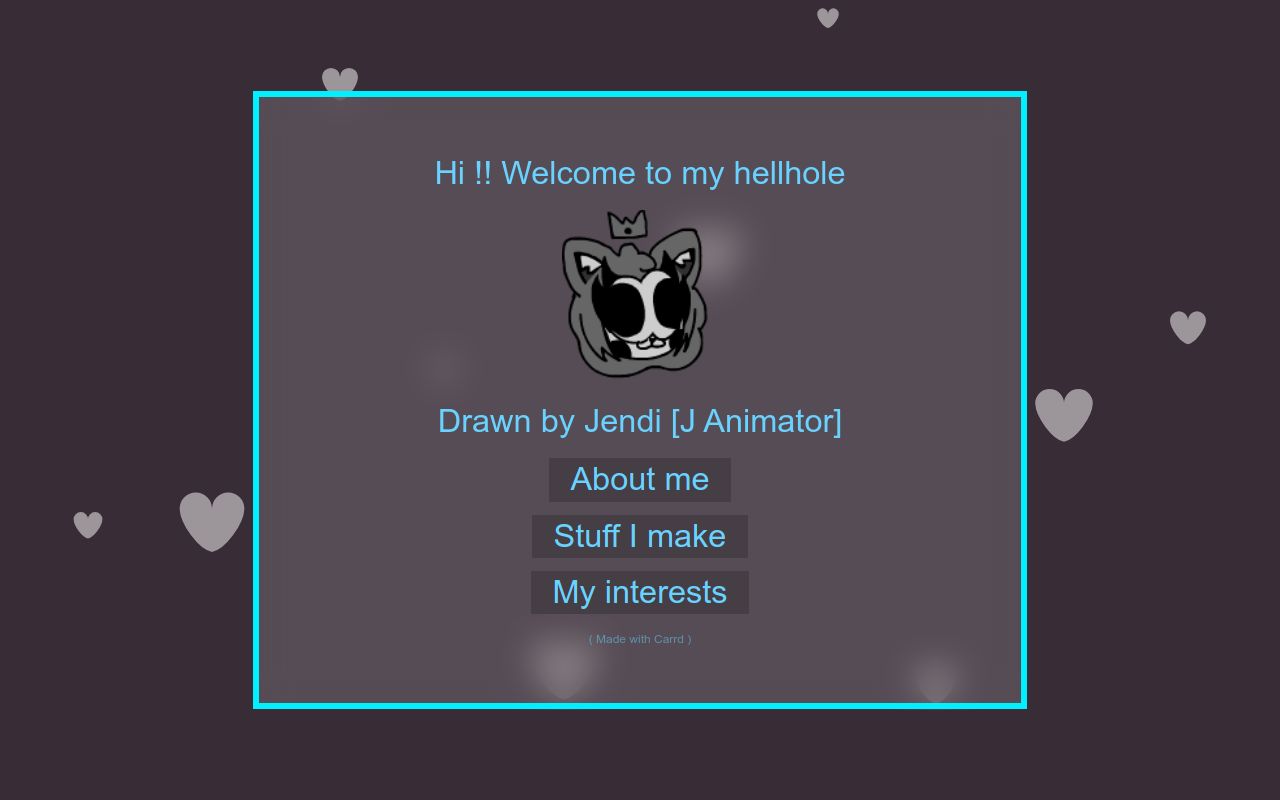Open the About me page
This screenshot has height=800, width=1280.
pos(639,480)
